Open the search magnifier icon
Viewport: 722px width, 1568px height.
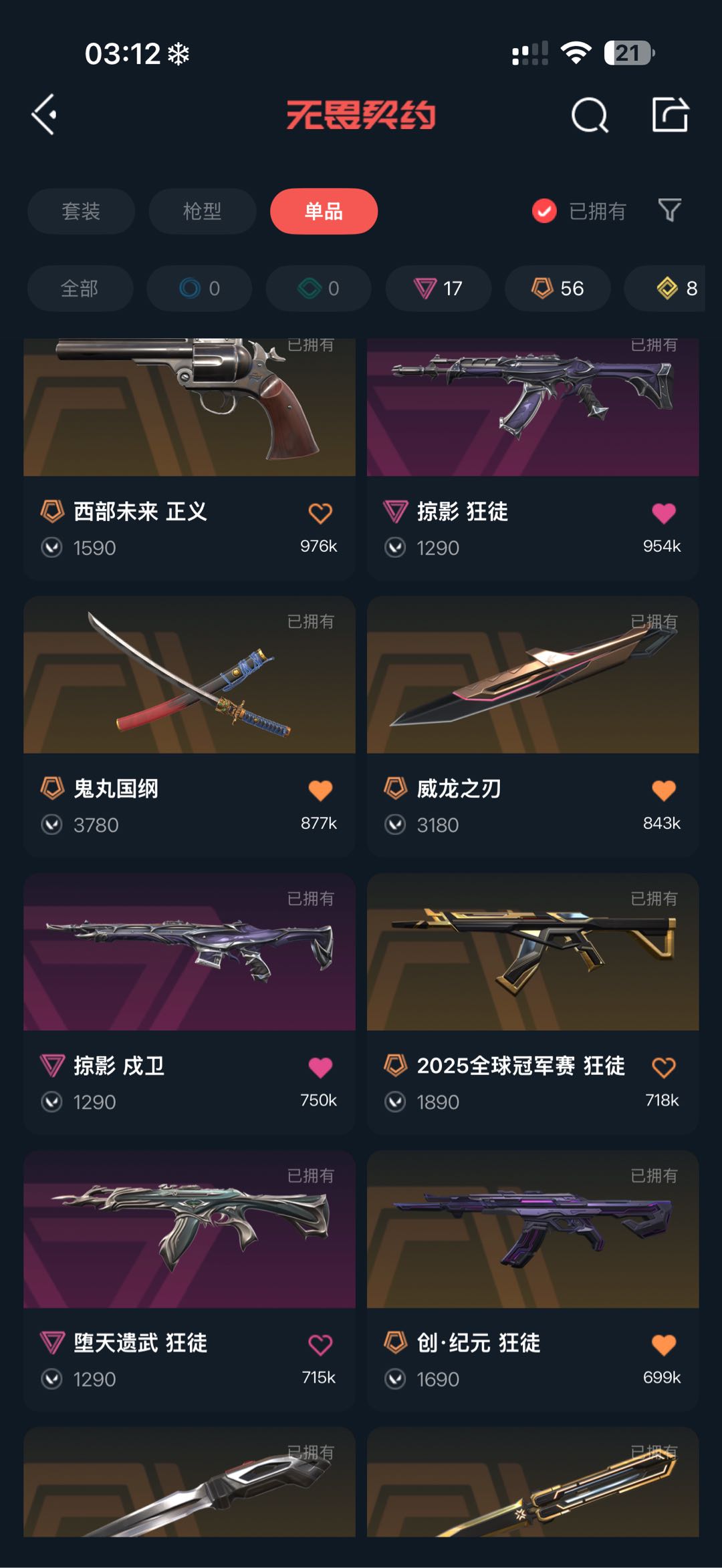590,116
